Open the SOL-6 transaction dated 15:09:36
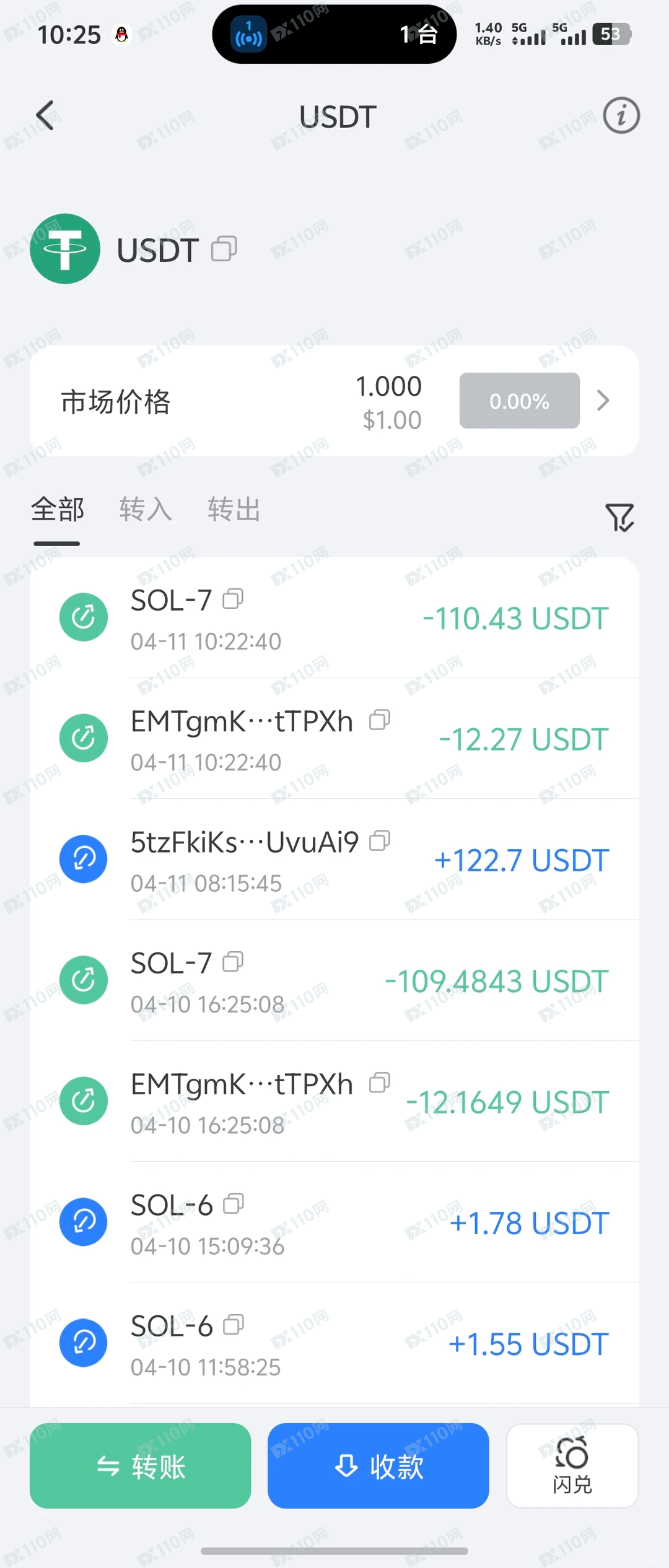669x1568 pixels. click(334, 1223)
